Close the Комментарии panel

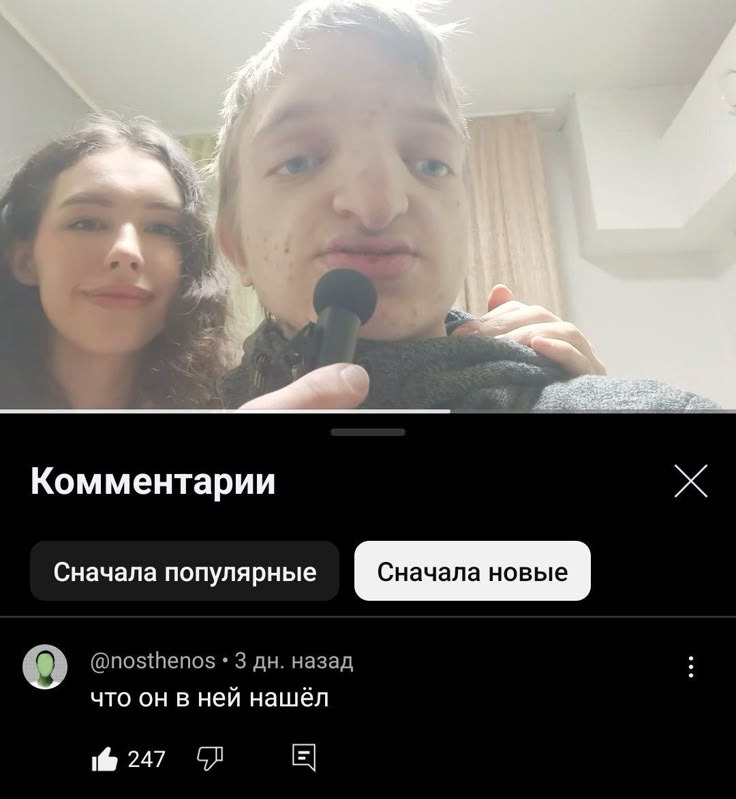[690, 482]
